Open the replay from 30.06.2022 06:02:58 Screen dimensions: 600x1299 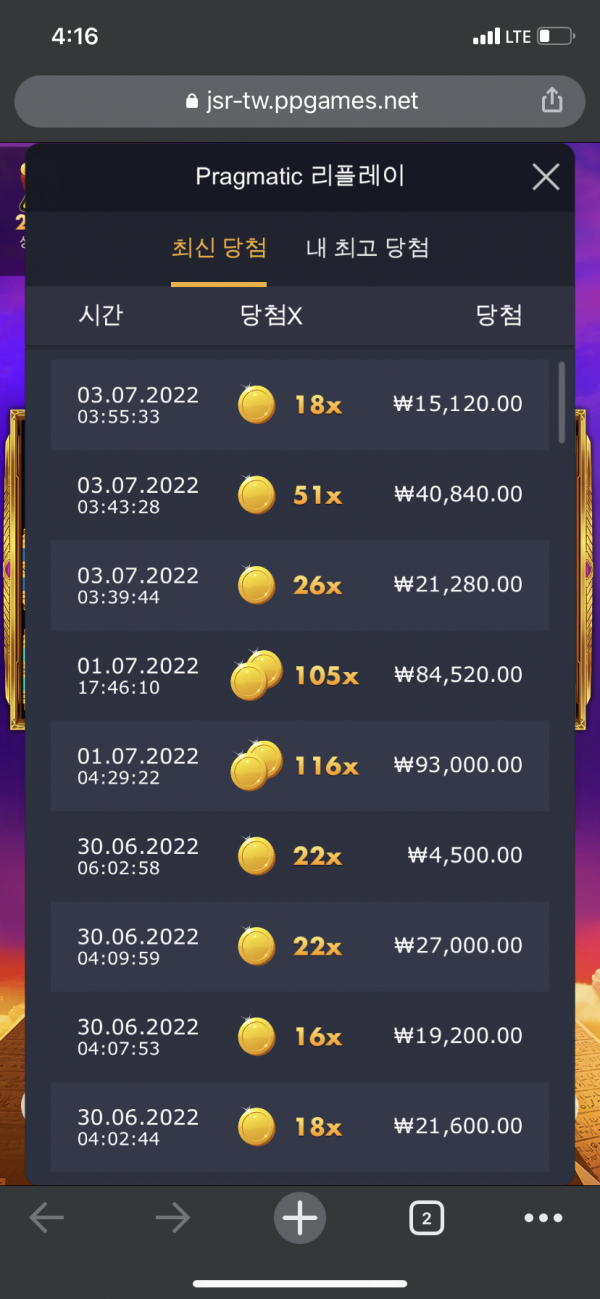click(x=300, y=855)
